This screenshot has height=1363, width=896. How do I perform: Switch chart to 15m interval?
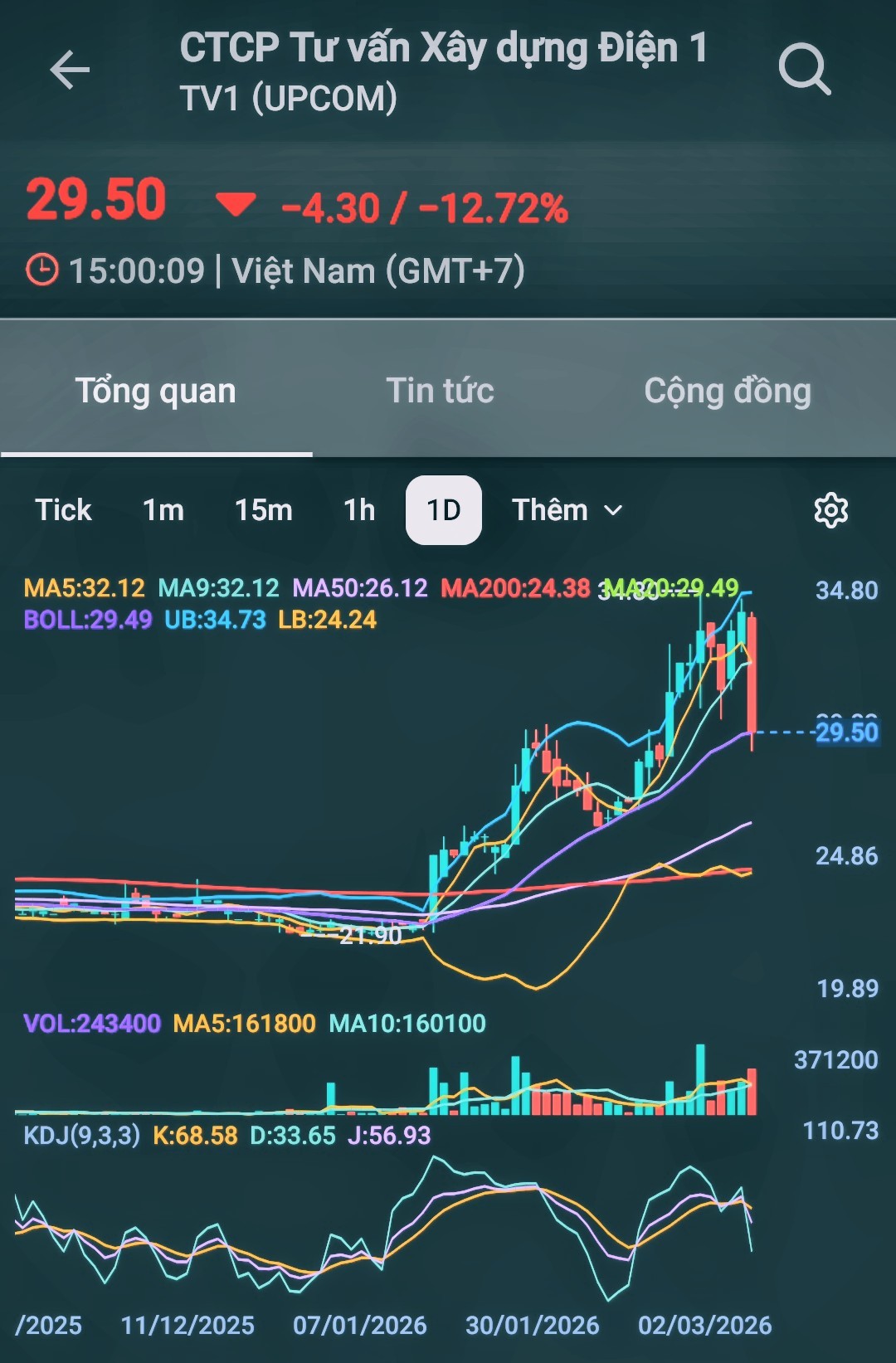264,510
